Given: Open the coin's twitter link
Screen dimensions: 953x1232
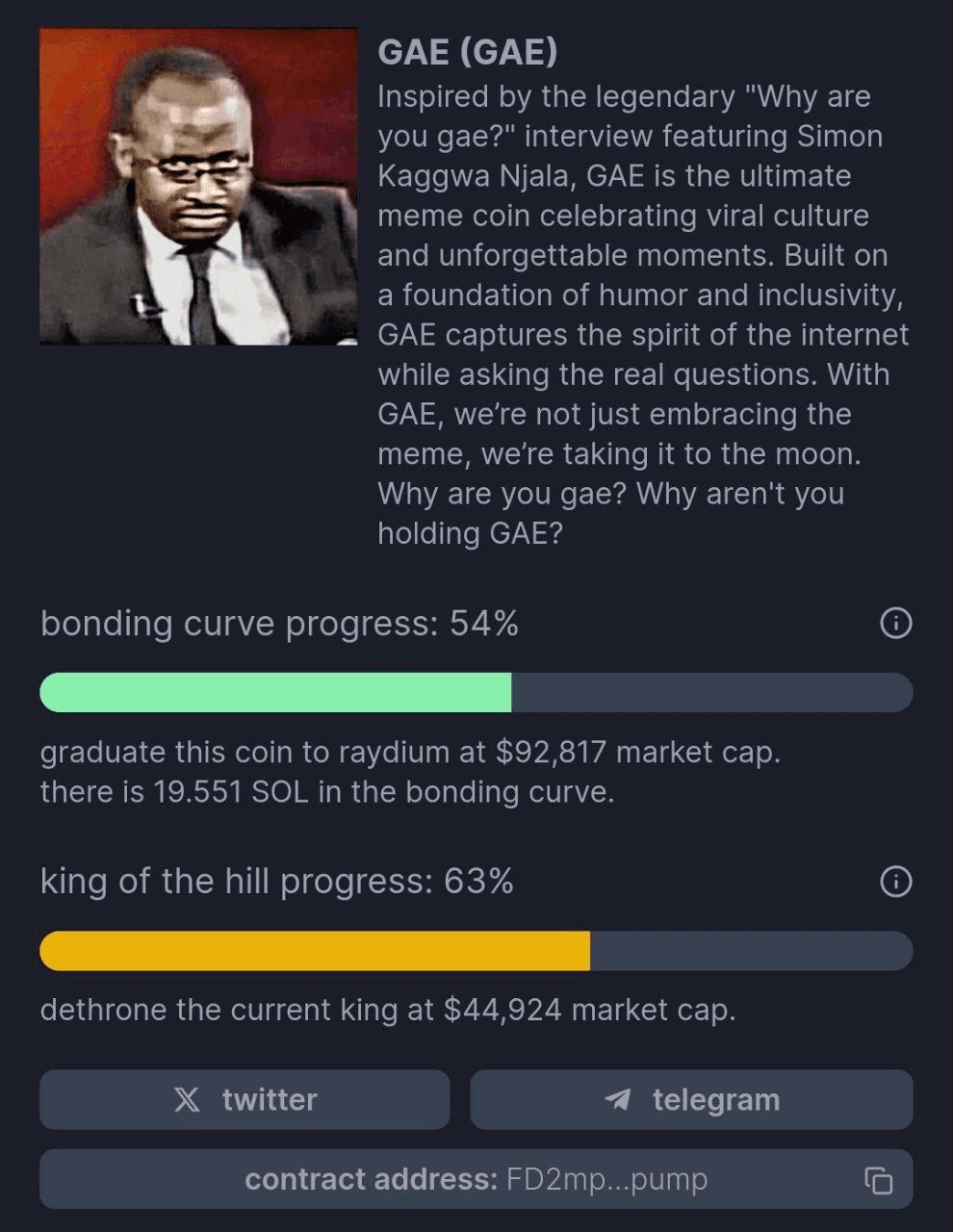Looking at the screenshot, I should click(245, 1099).
